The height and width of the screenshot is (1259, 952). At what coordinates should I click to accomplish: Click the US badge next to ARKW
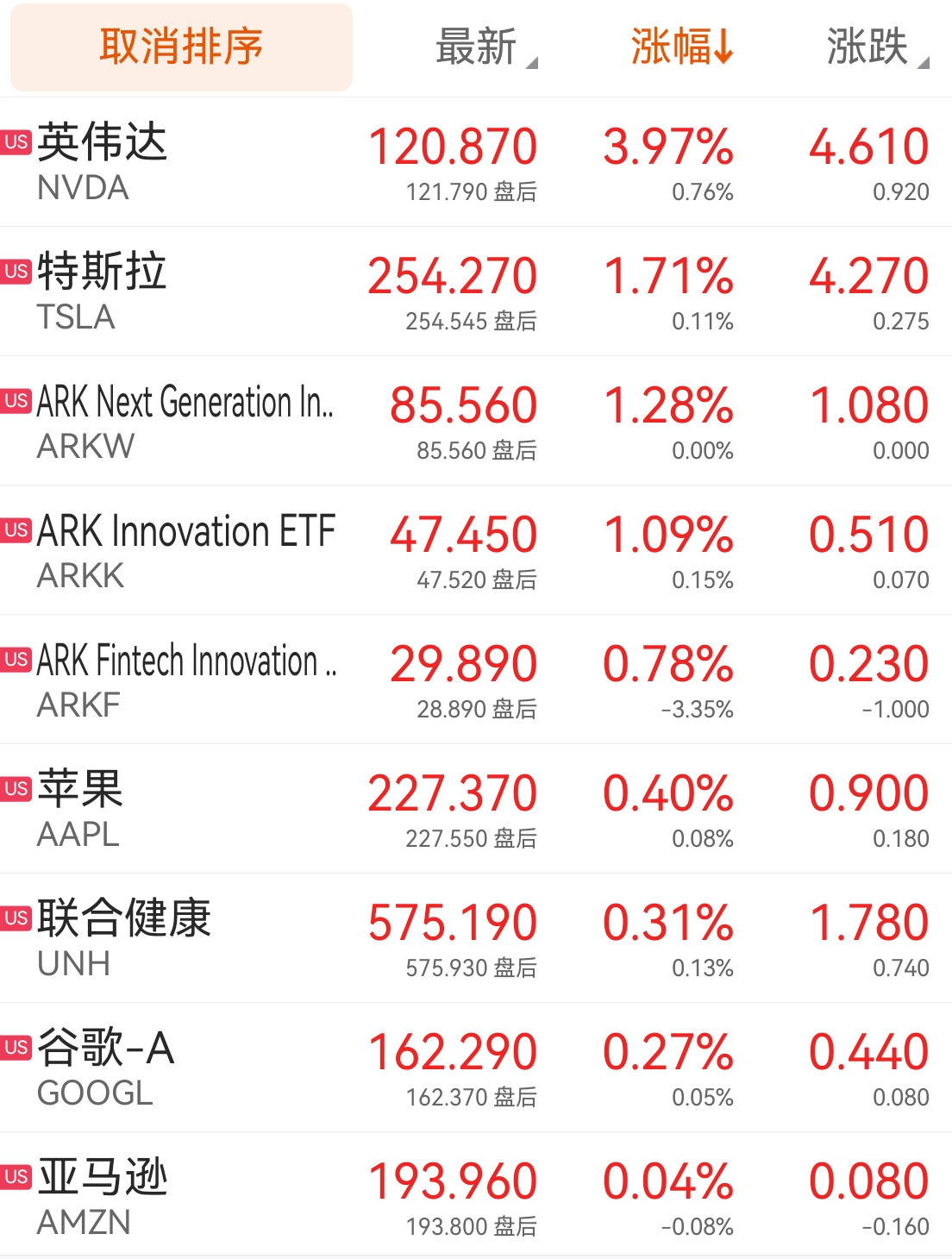point(16,399)
